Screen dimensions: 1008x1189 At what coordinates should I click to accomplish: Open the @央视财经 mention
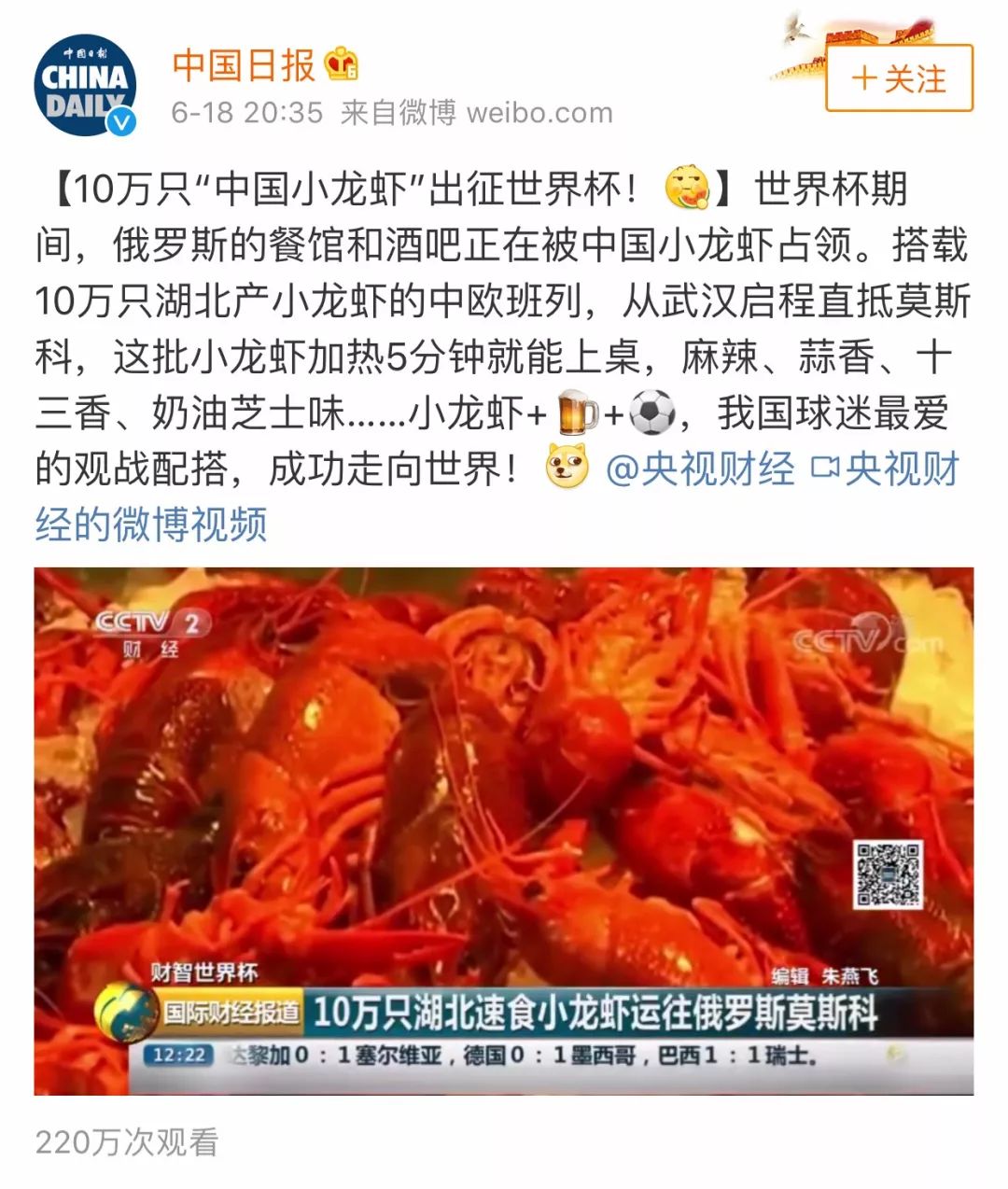coord(700,469)
